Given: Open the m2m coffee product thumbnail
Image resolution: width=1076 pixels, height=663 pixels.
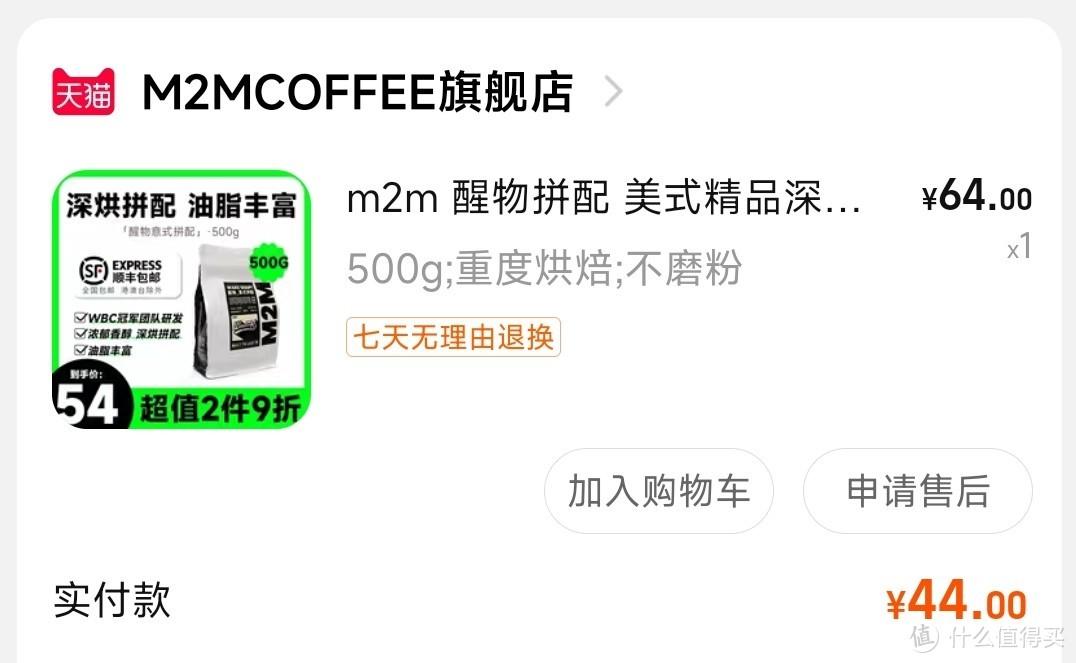Looking at the screenshot, I should (181, 300).
